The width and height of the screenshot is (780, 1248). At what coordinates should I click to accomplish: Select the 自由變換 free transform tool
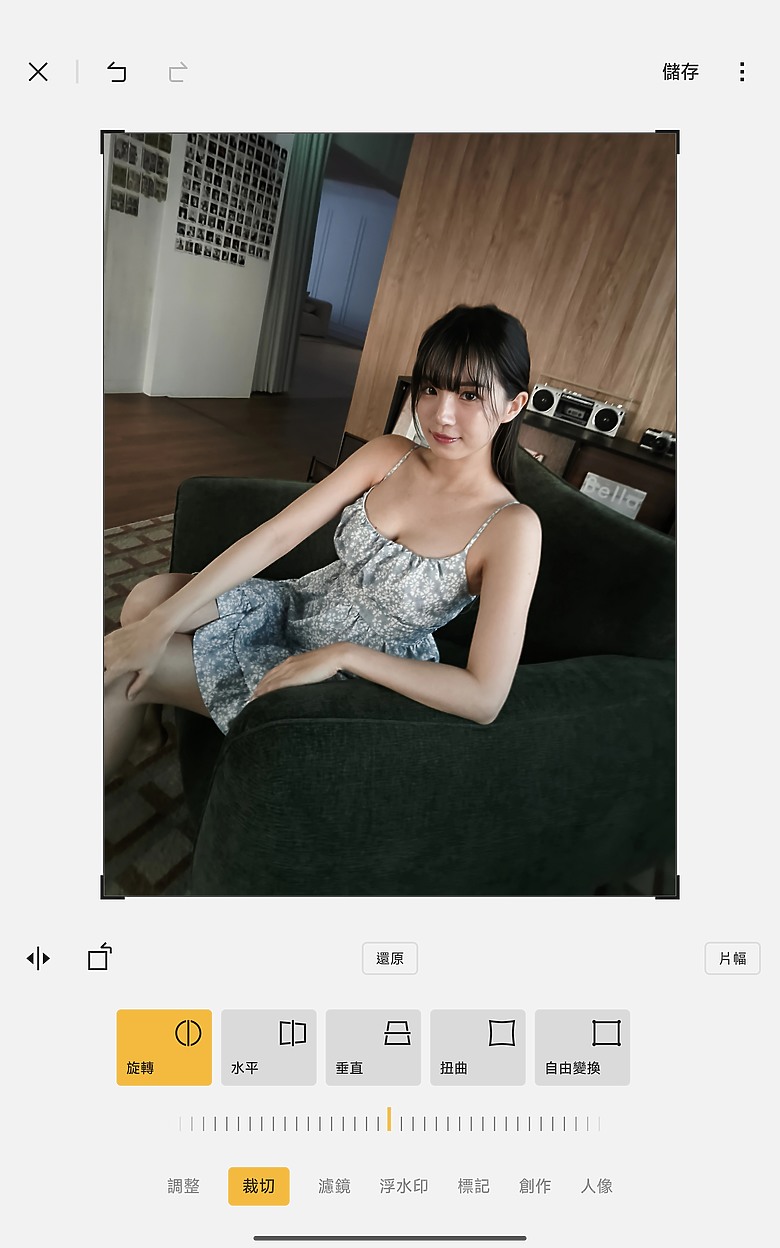click(582, 1047)
